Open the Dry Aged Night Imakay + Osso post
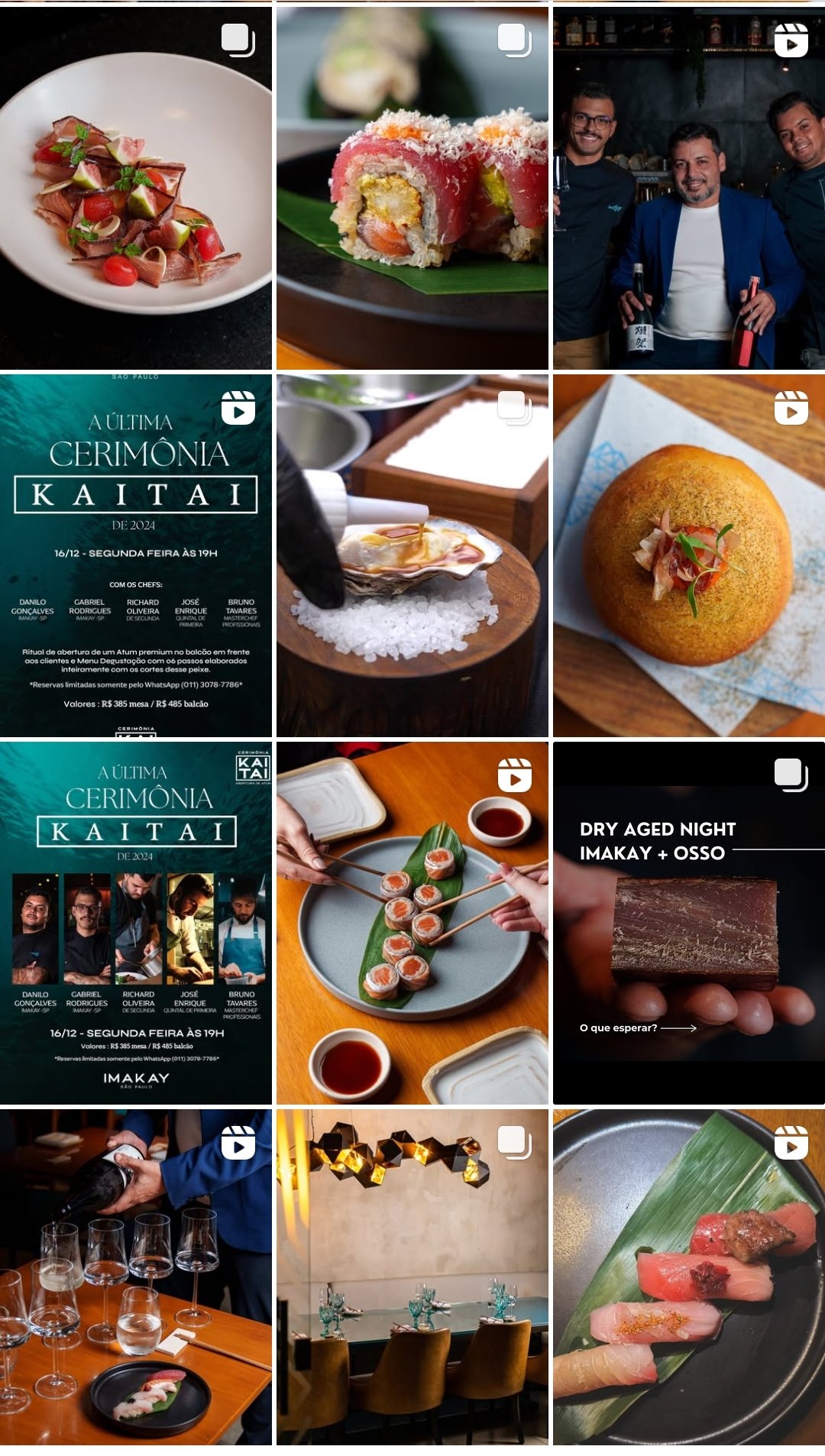This screenshot has height=1456, width=825. point(688,923)
